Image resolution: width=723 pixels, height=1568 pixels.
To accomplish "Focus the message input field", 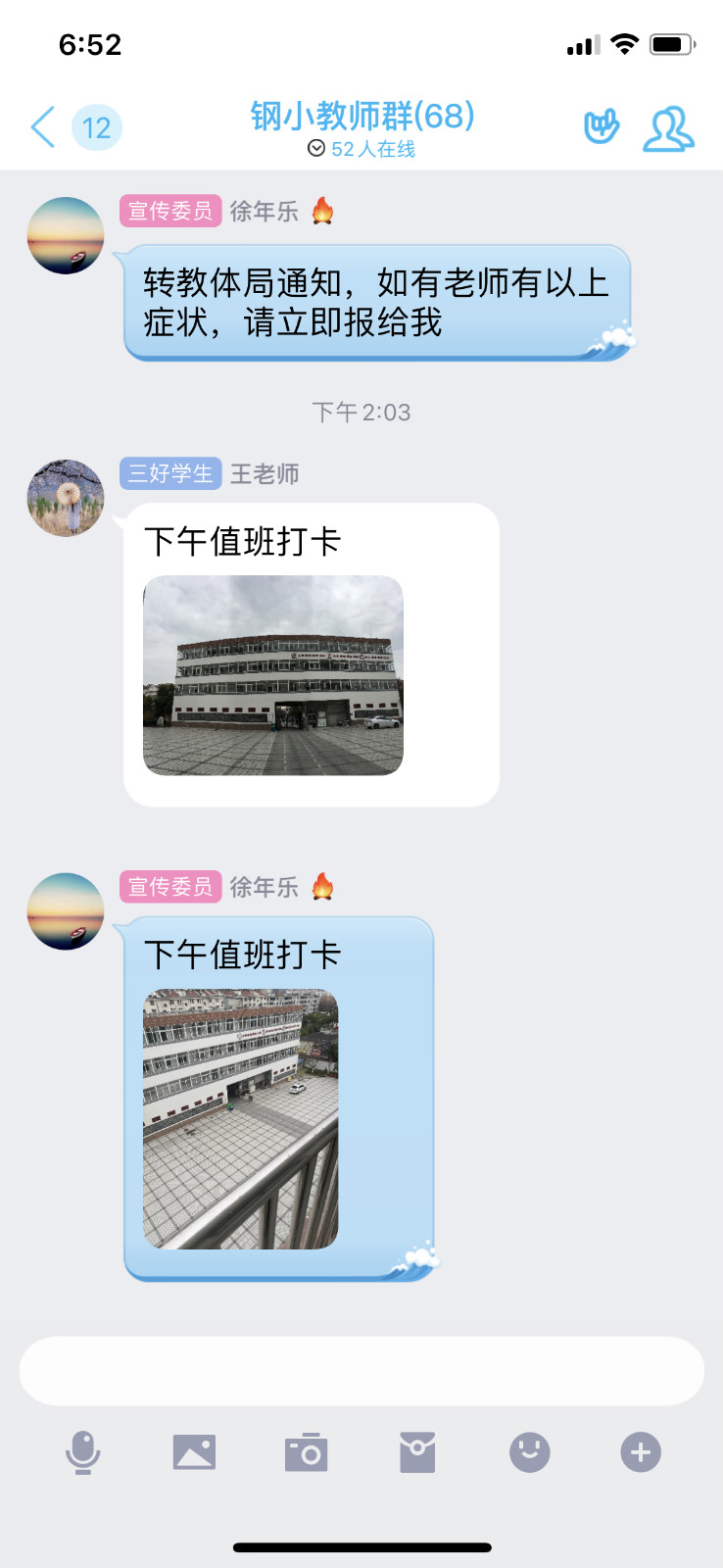I will (x=361, y=1370).
